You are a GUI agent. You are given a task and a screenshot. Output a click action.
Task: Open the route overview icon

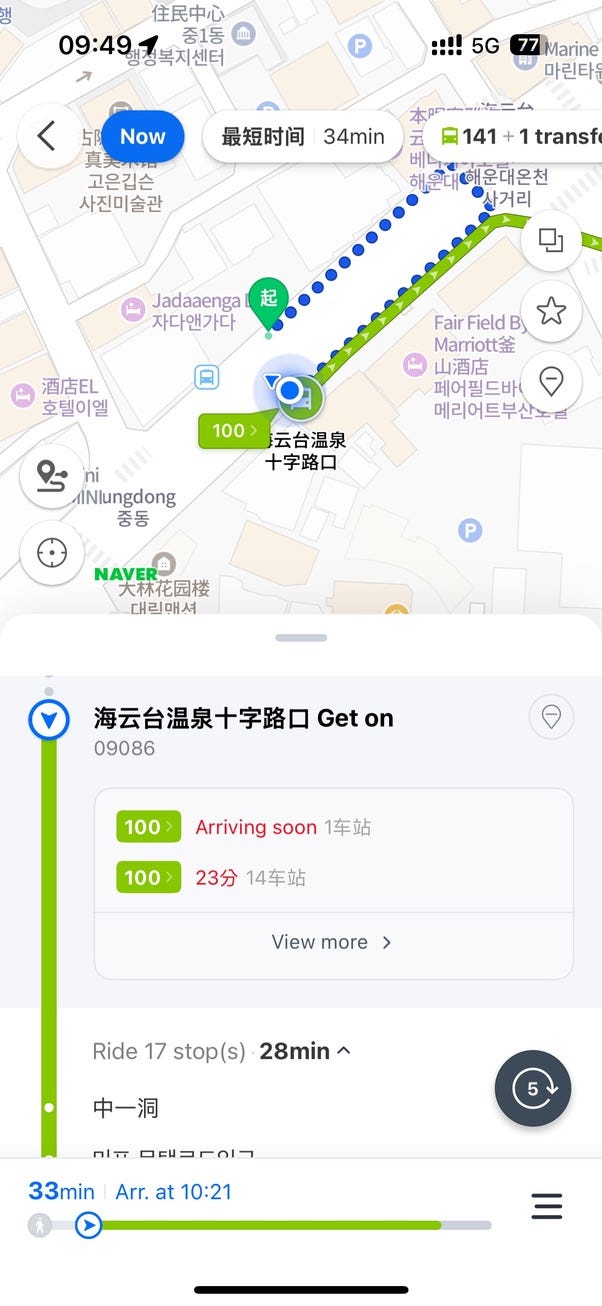tap(51, 477)
